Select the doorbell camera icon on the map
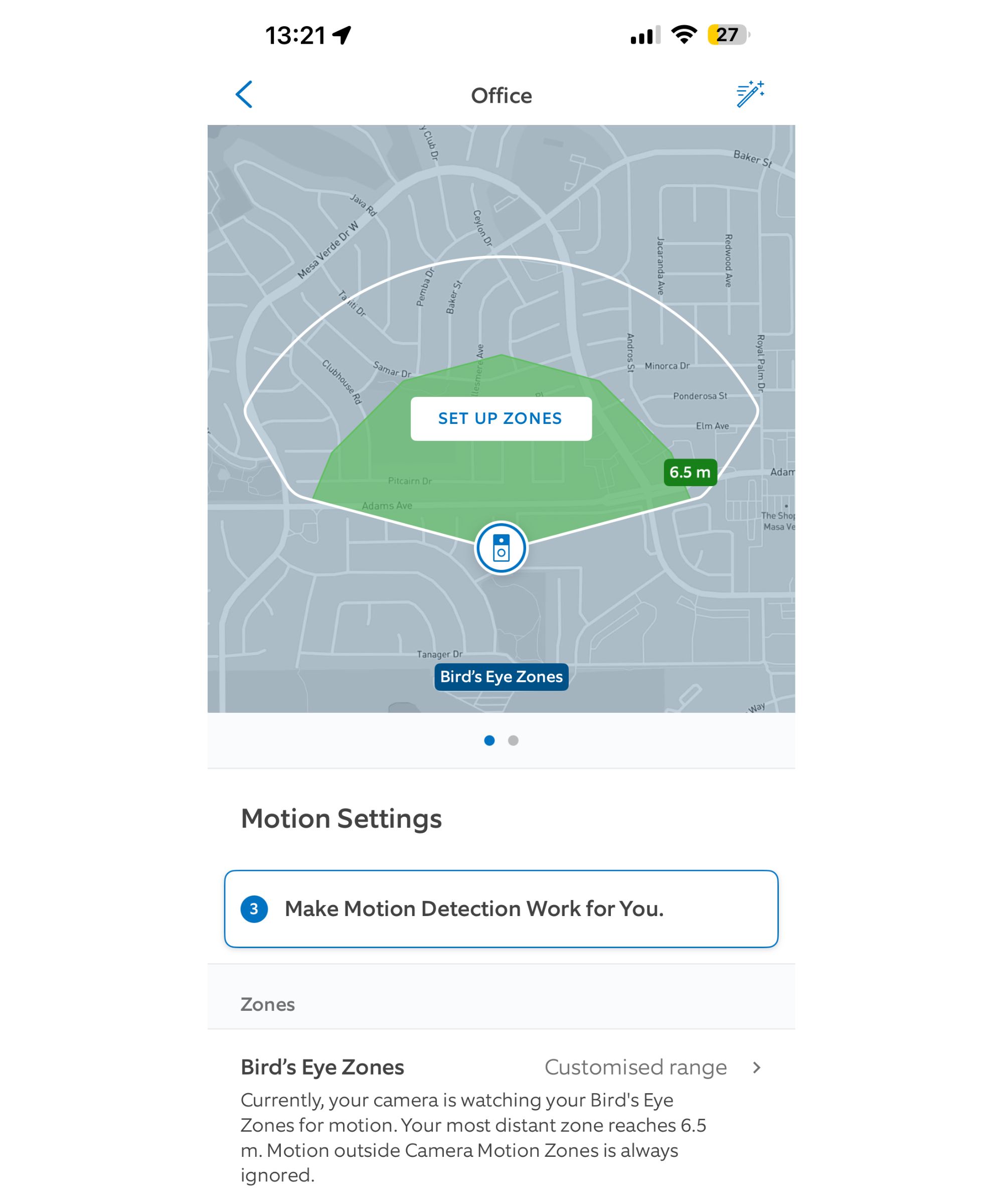Screen dimensions: 1003x1204 [501, 547]
